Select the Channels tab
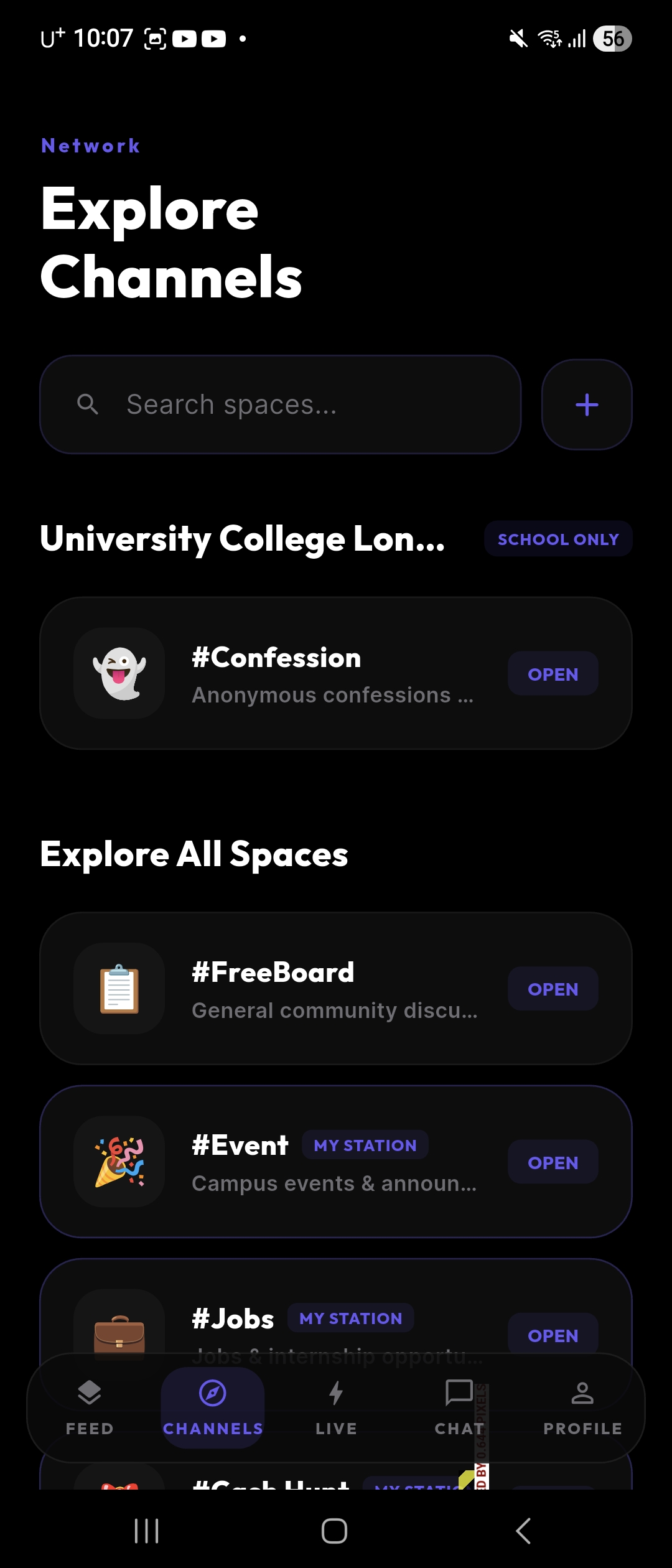 pyautogui.click(x=213, y=1407)
